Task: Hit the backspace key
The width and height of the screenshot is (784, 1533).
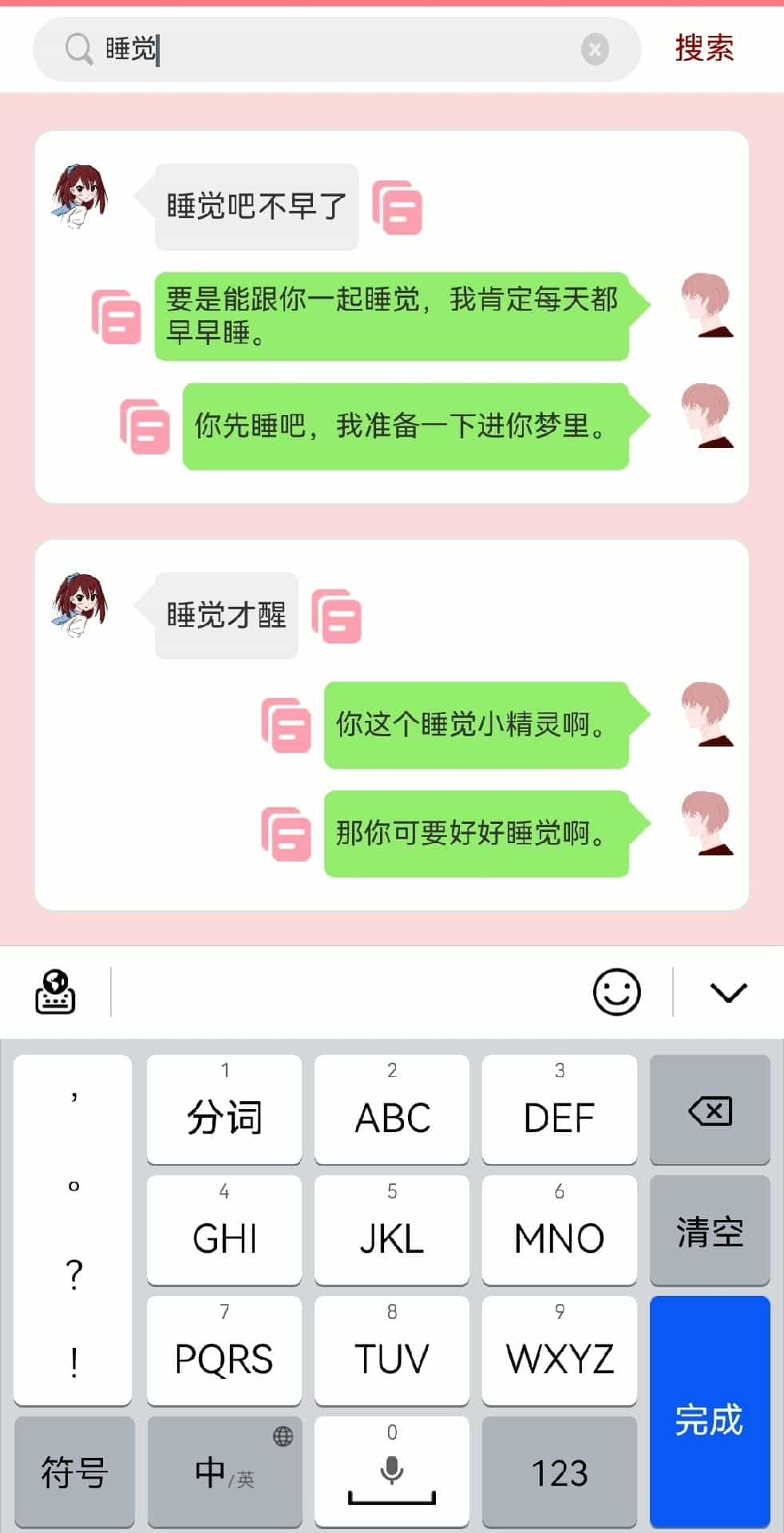Action: [x=710, y=1111]
